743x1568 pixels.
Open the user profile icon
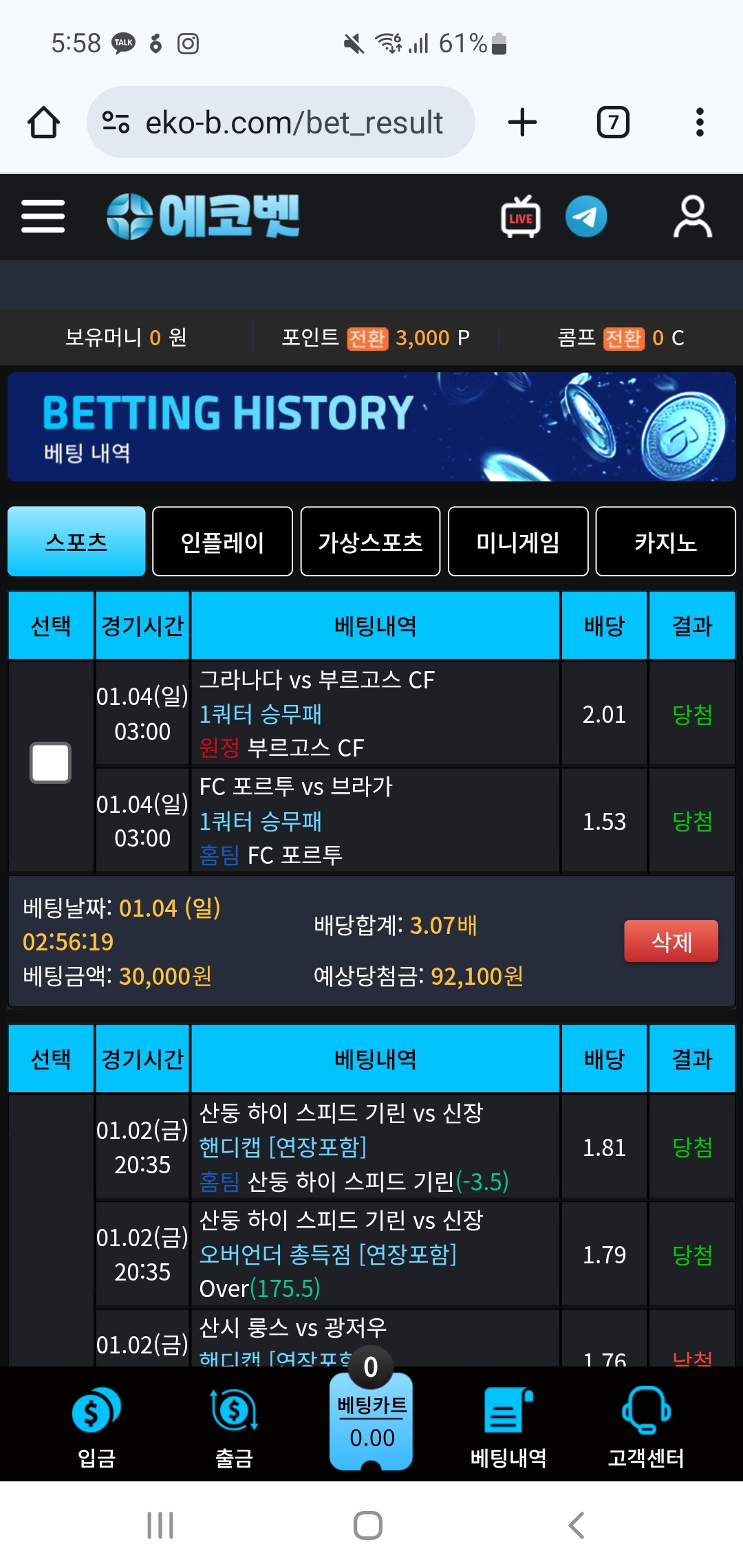pos(692,217)
